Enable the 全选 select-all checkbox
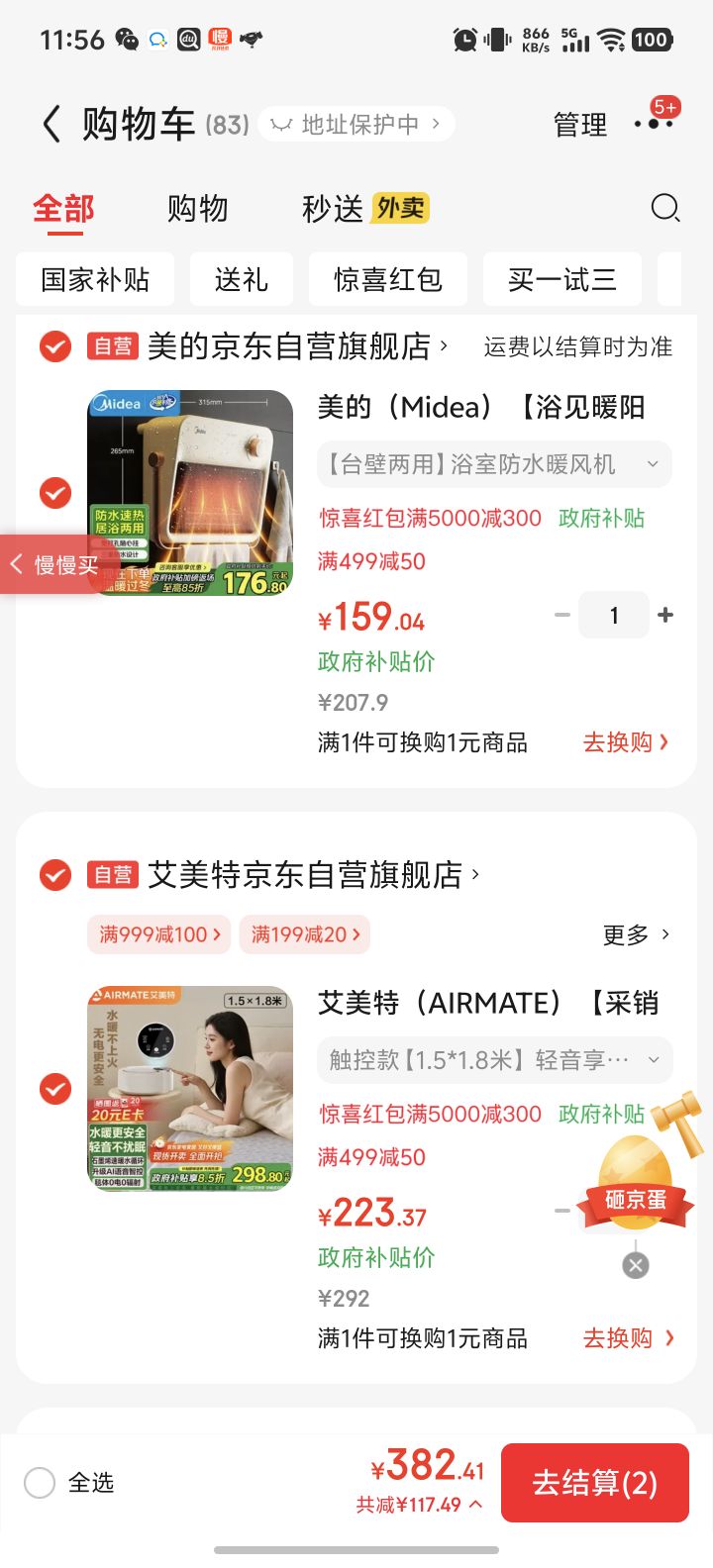Screen dimensions: 713x1568 pyautogui.click(x=40, y=1482)
